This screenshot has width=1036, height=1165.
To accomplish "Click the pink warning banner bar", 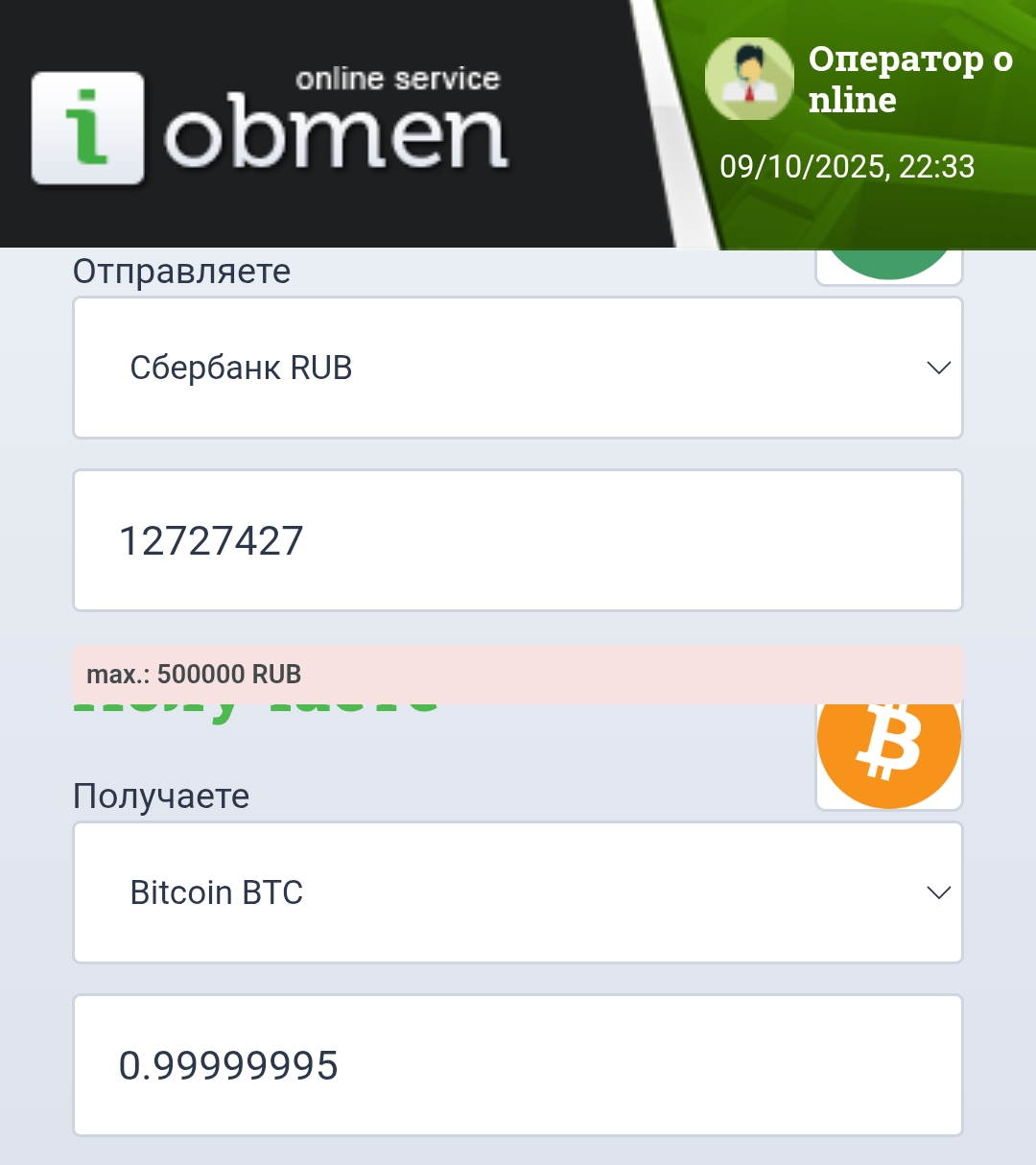I will tap(518, 675).
